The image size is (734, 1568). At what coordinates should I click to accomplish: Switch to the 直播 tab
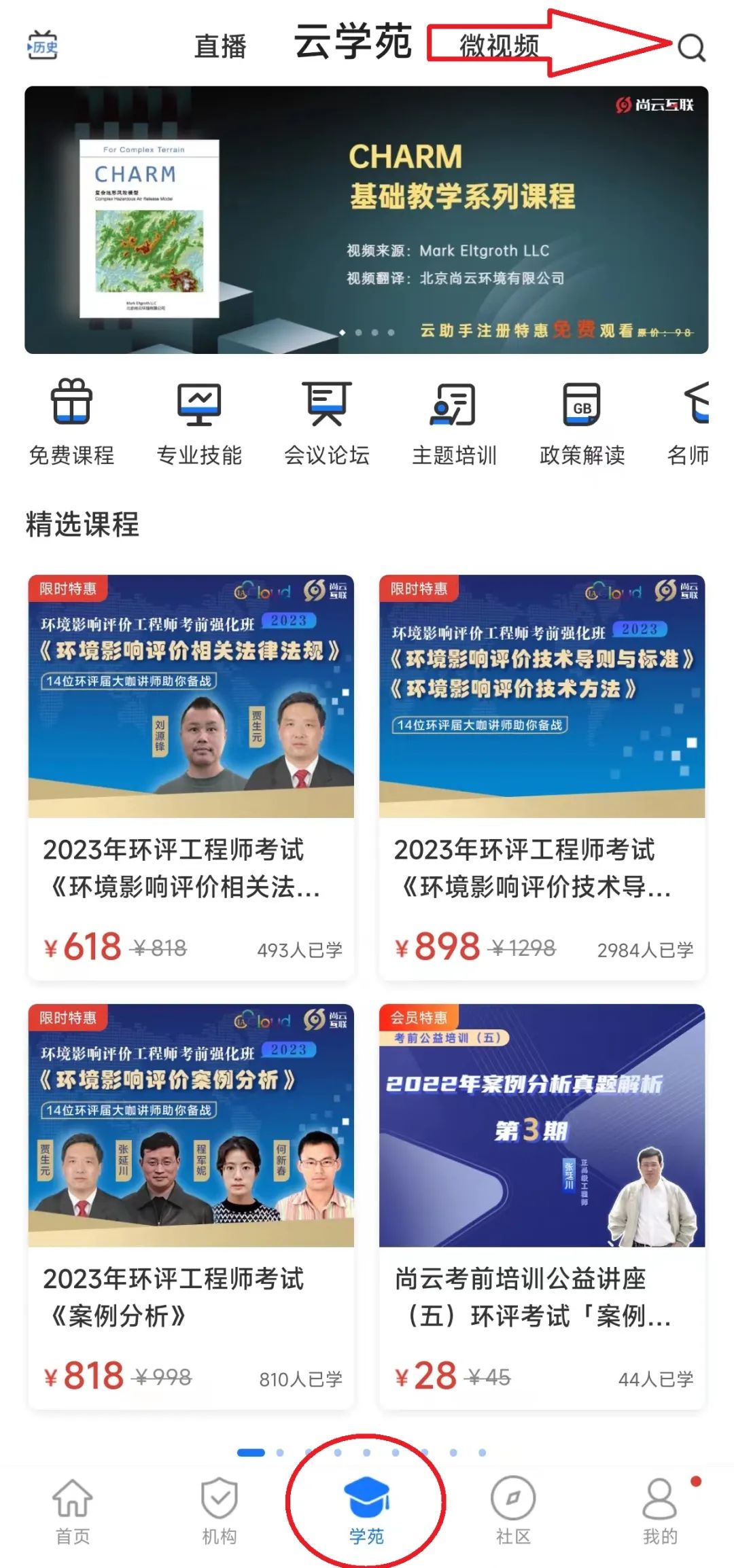(220, 47)
